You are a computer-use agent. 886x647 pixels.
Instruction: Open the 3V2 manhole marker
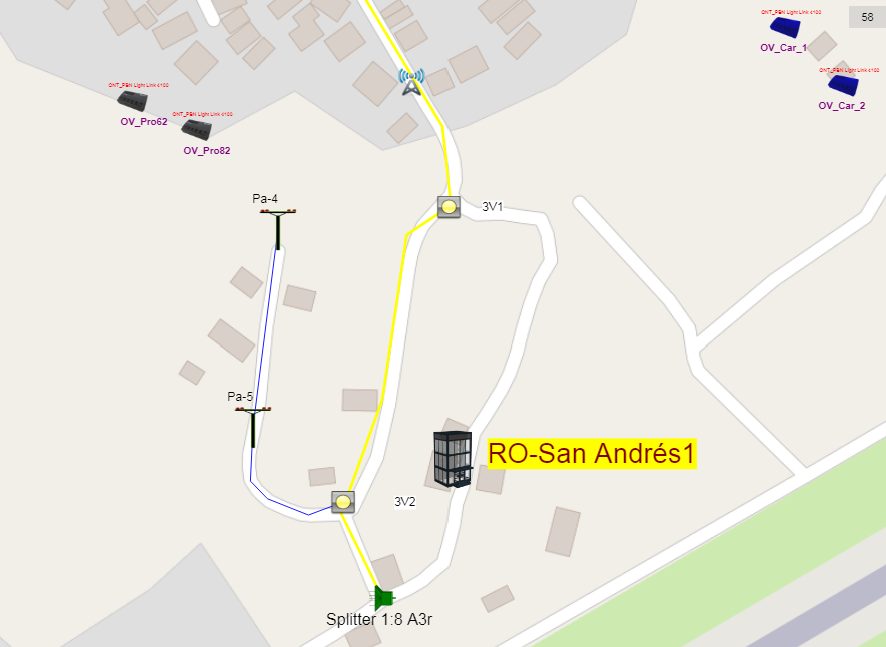tap(343, 501)
